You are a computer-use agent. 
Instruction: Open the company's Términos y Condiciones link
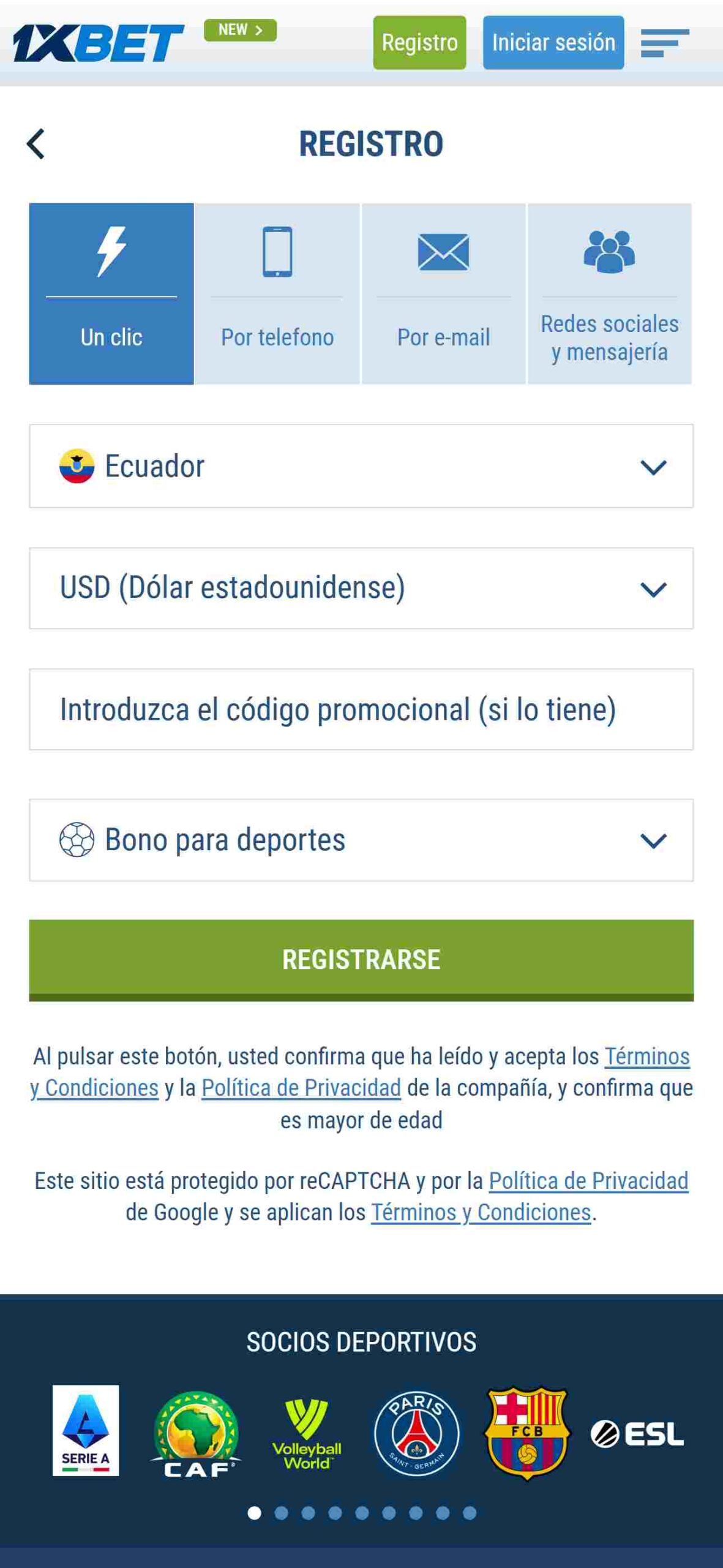(647, 1057)
